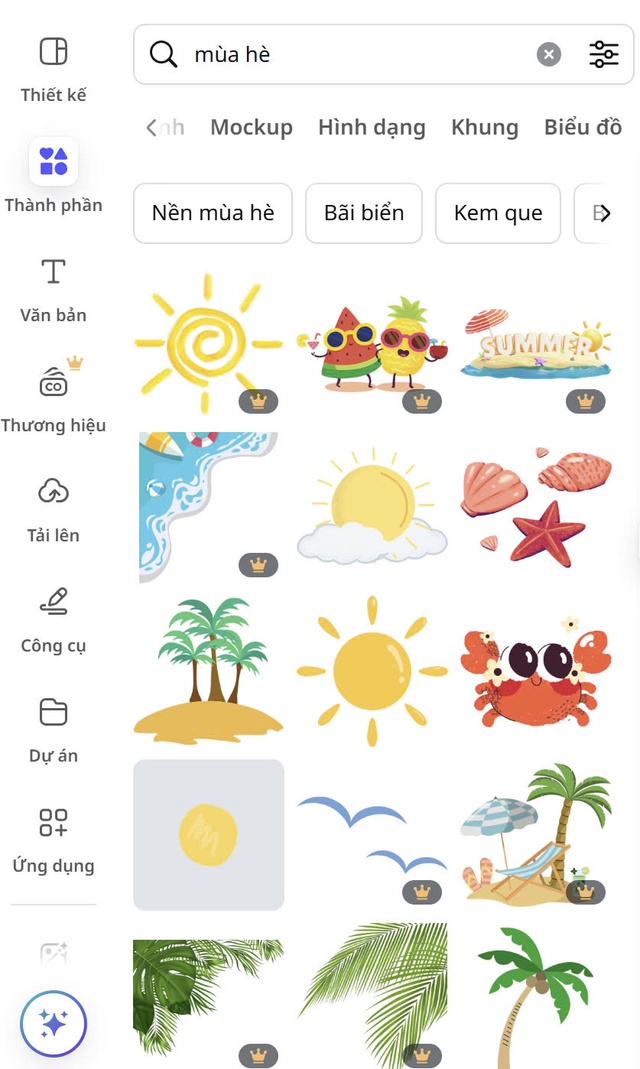
Task: Open the Ứng dụng apps panel
Action: pyautogui.click(x=53, y=838)
